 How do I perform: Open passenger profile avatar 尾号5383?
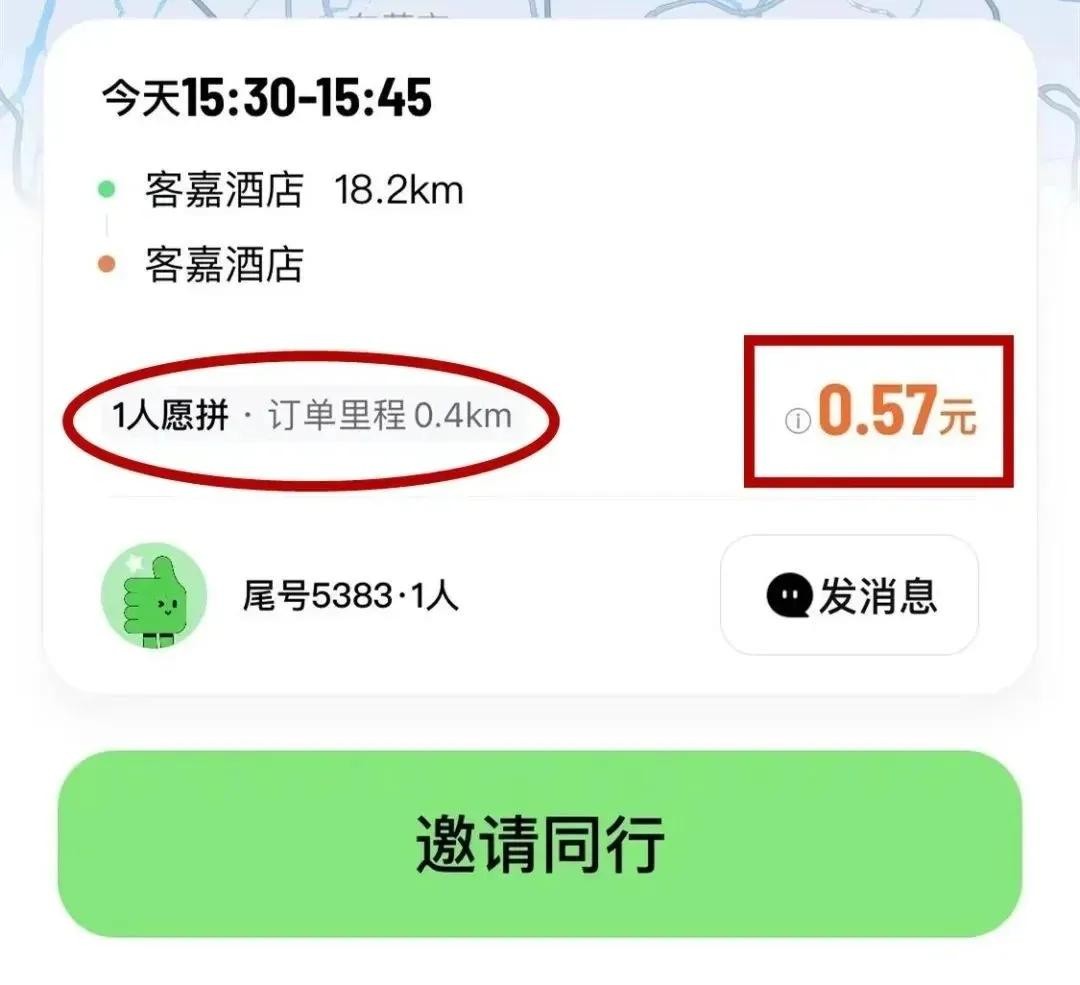[x=154, y=596]
